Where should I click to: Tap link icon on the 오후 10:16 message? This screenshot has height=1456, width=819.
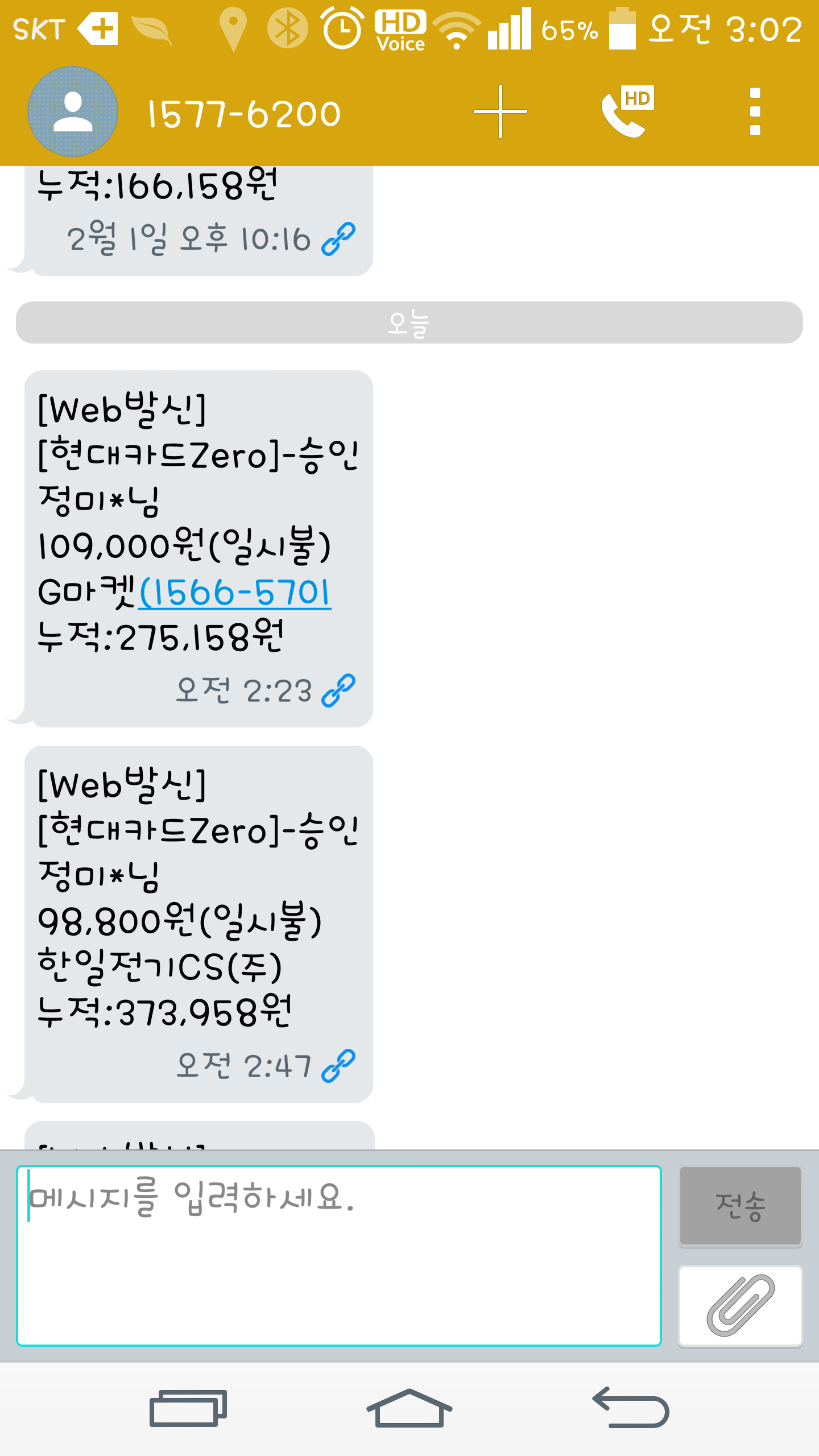[x=338, y=239]
